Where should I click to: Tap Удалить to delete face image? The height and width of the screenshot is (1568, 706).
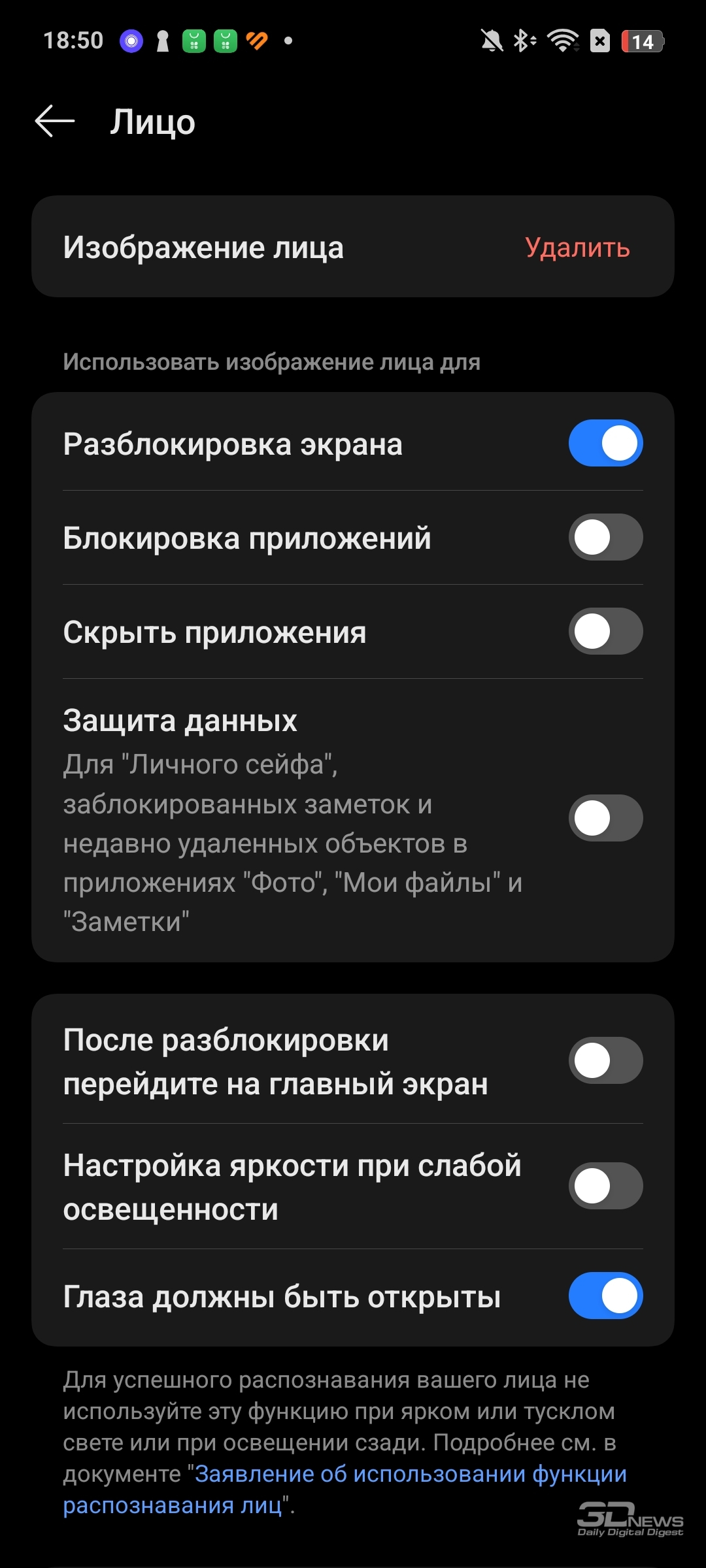click(x=577, y=248)
